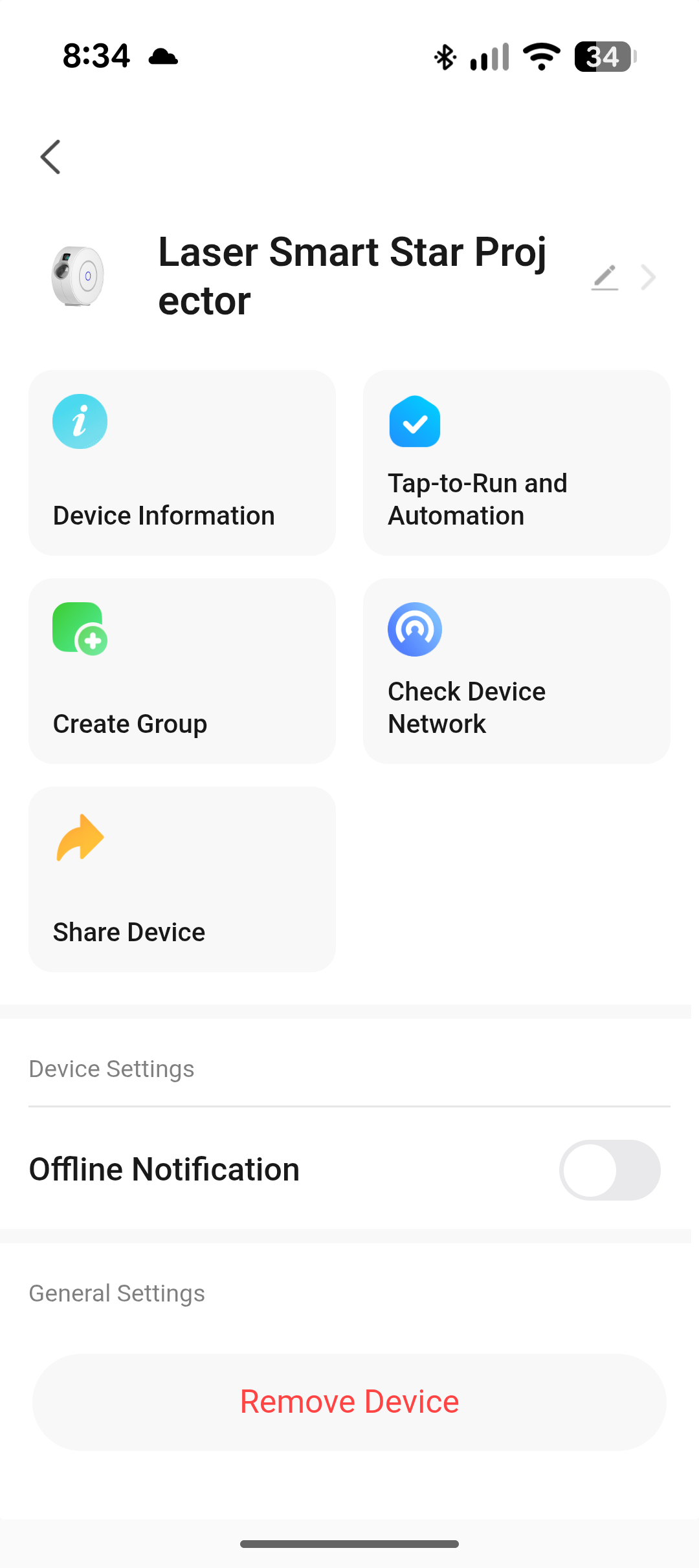Edit the Laser Smart Star Projector name

(605, 278)
